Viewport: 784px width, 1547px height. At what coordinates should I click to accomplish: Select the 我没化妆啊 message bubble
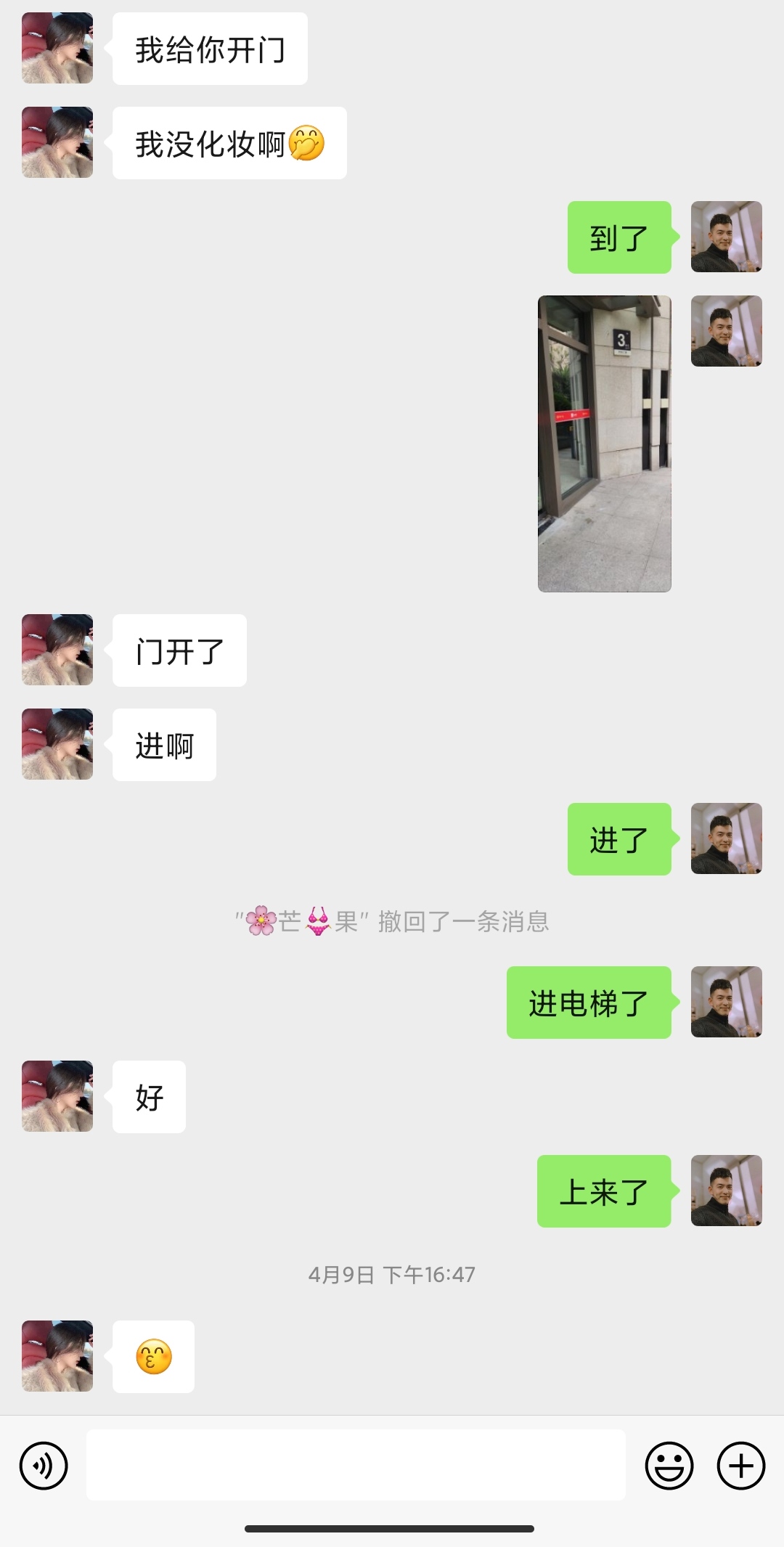pyautogui.click(x=229, y=142)
